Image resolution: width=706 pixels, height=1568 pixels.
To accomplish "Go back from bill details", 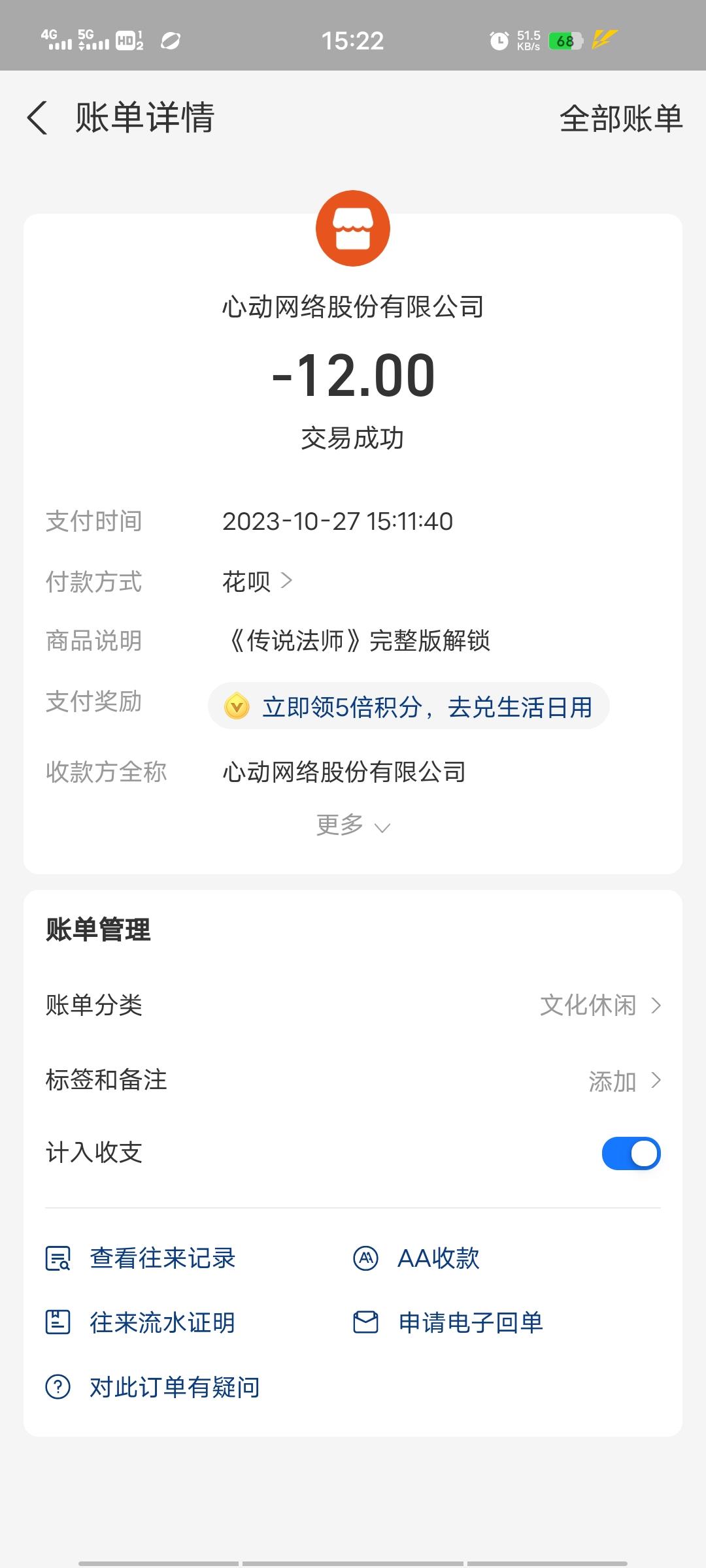I will click(37, 118).
